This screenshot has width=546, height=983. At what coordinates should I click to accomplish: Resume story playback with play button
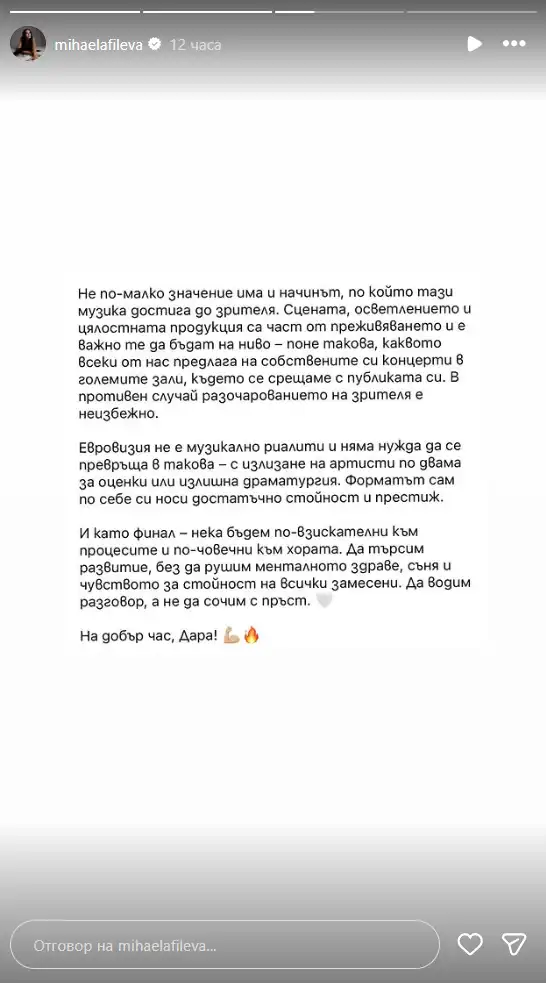click(x=475, y=44)
